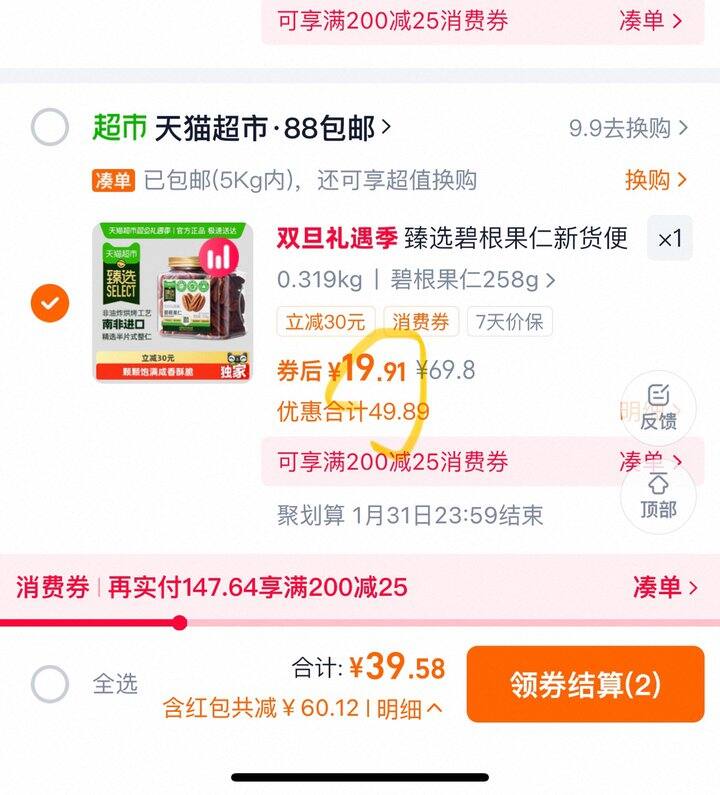This screenshot has width=720, height=795.
Task: Tap 凑单 in the top 满200减25 banner
Action: pos(650,20)
